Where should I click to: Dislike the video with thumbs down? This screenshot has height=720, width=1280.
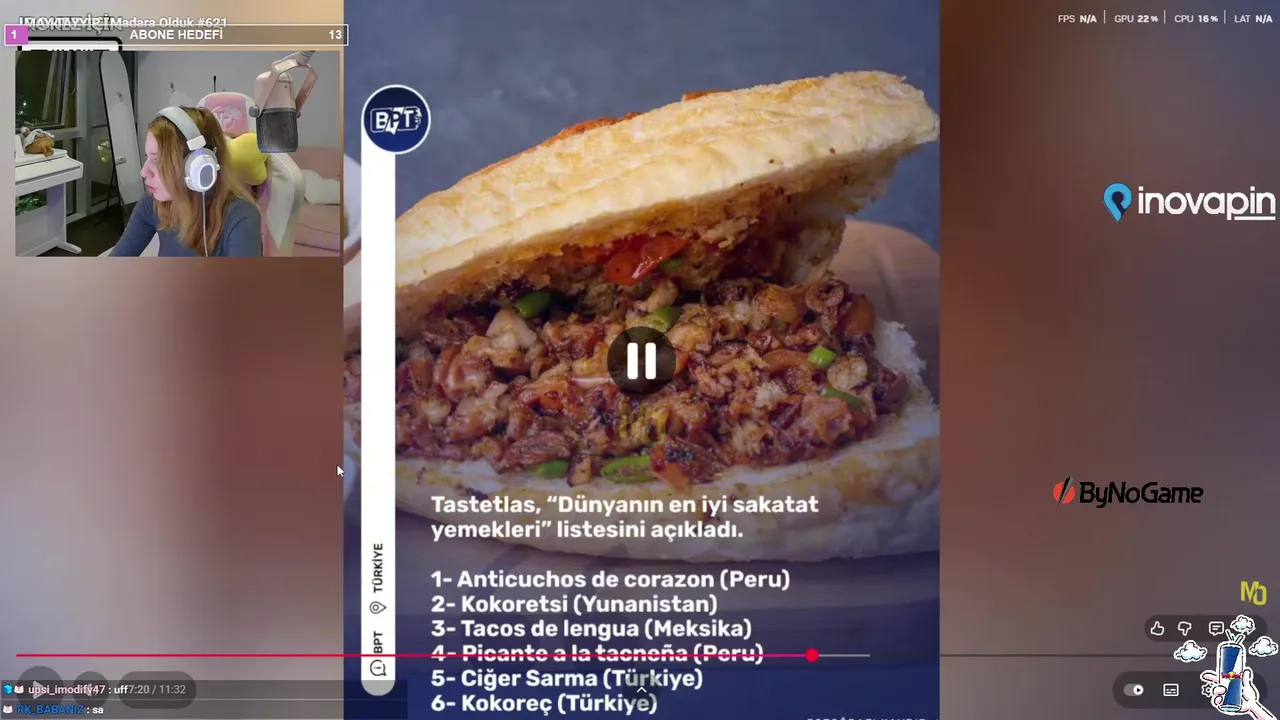1185,629
